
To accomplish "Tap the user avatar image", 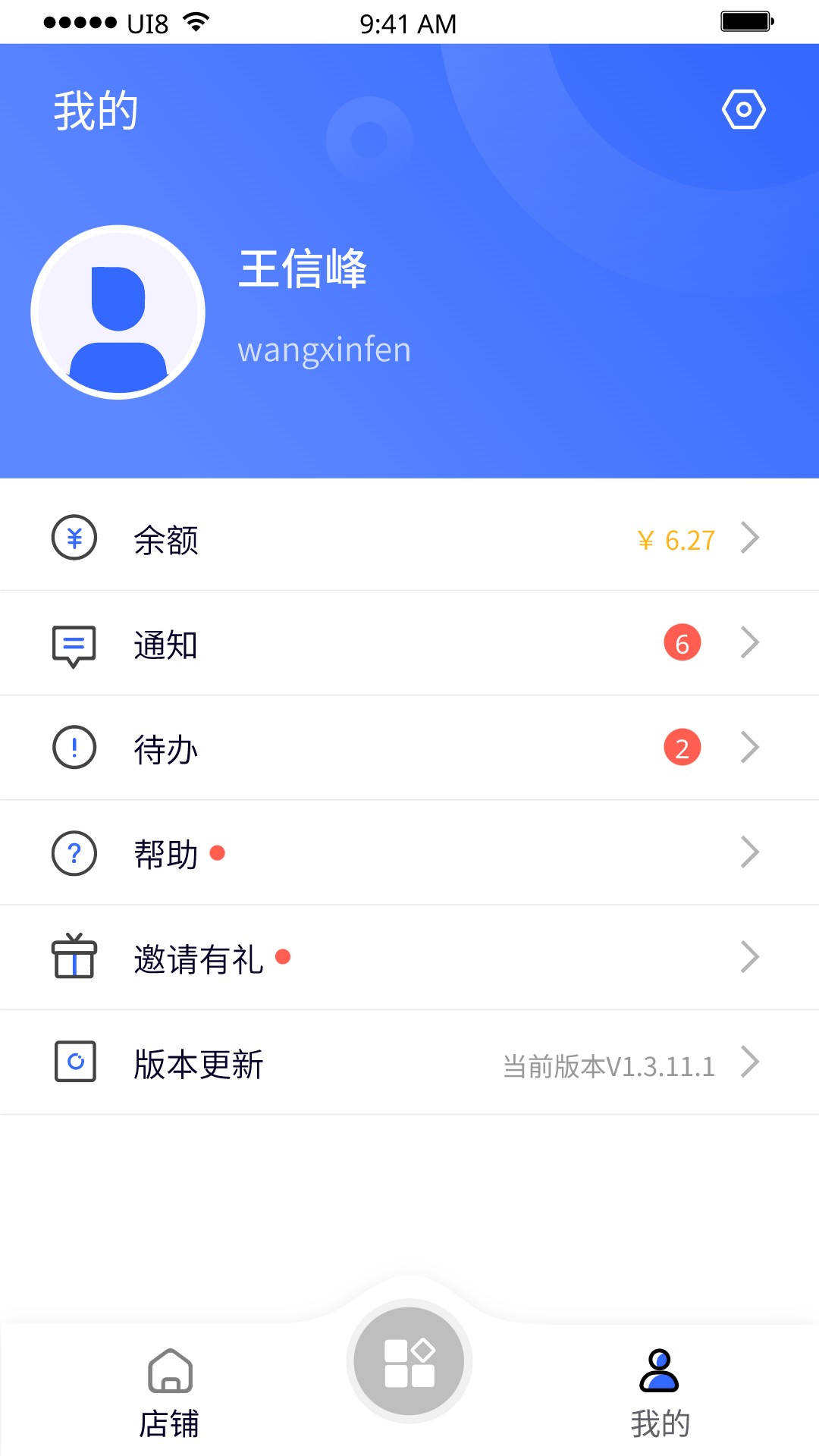I will click(117, 312).
